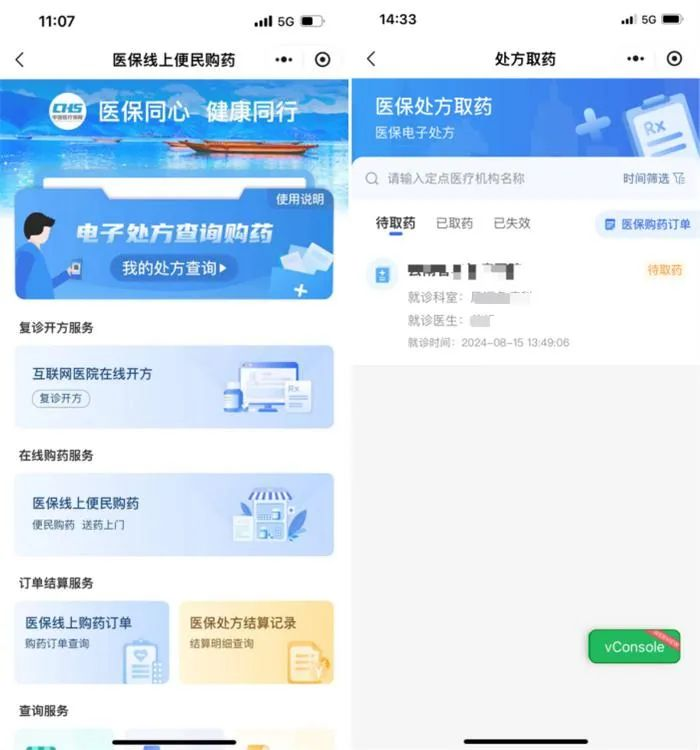Open 医保线上便民购药 service card
Viewport: 700px width, 750px height.
(x=174, y=514)
